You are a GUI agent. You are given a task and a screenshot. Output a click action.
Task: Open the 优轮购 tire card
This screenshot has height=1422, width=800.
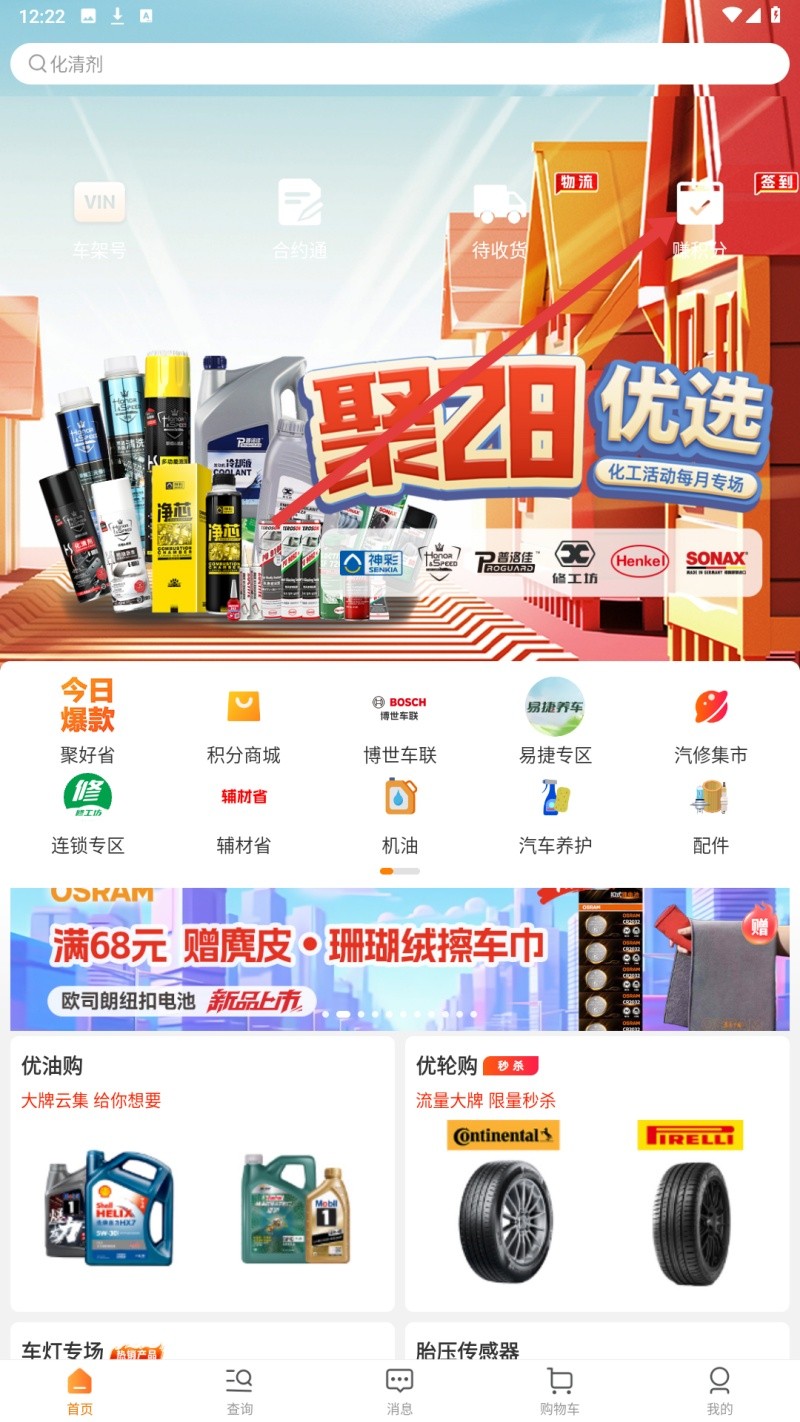(597, 1172)
